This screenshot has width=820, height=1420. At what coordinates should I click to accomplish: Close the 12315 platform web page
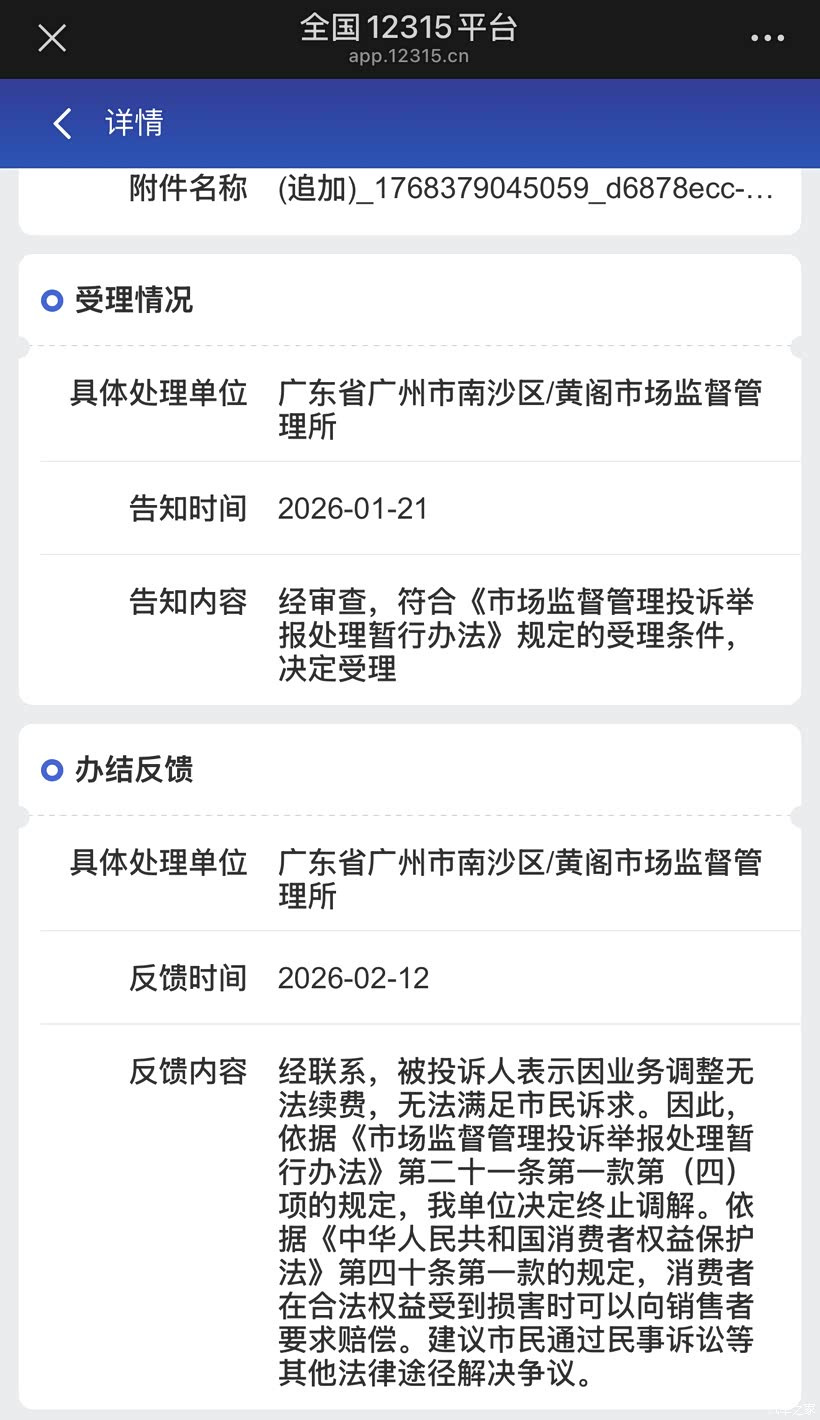(x=52, y=38)
